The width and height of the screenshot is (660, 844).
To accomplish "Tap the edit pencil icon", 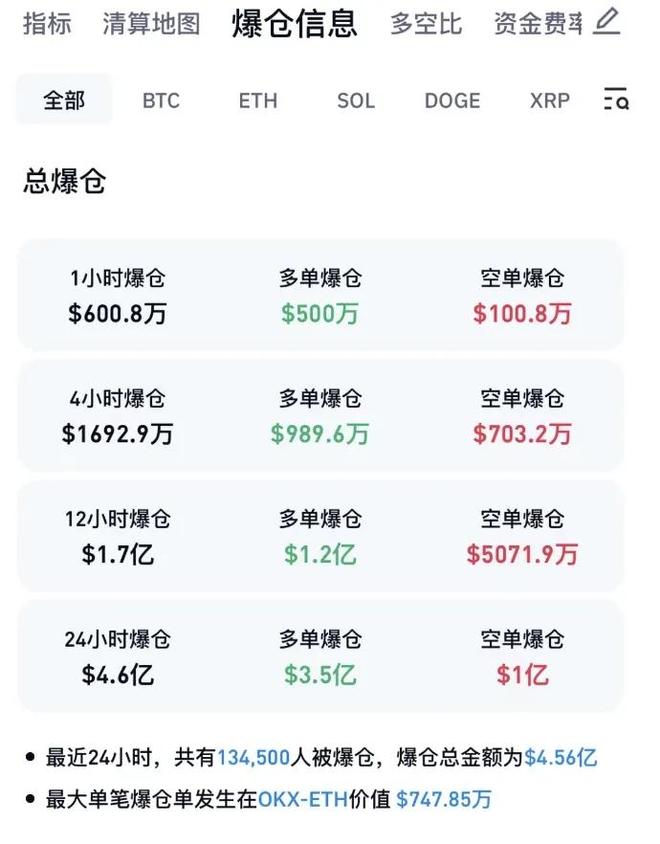I will [x=607, y=22].
